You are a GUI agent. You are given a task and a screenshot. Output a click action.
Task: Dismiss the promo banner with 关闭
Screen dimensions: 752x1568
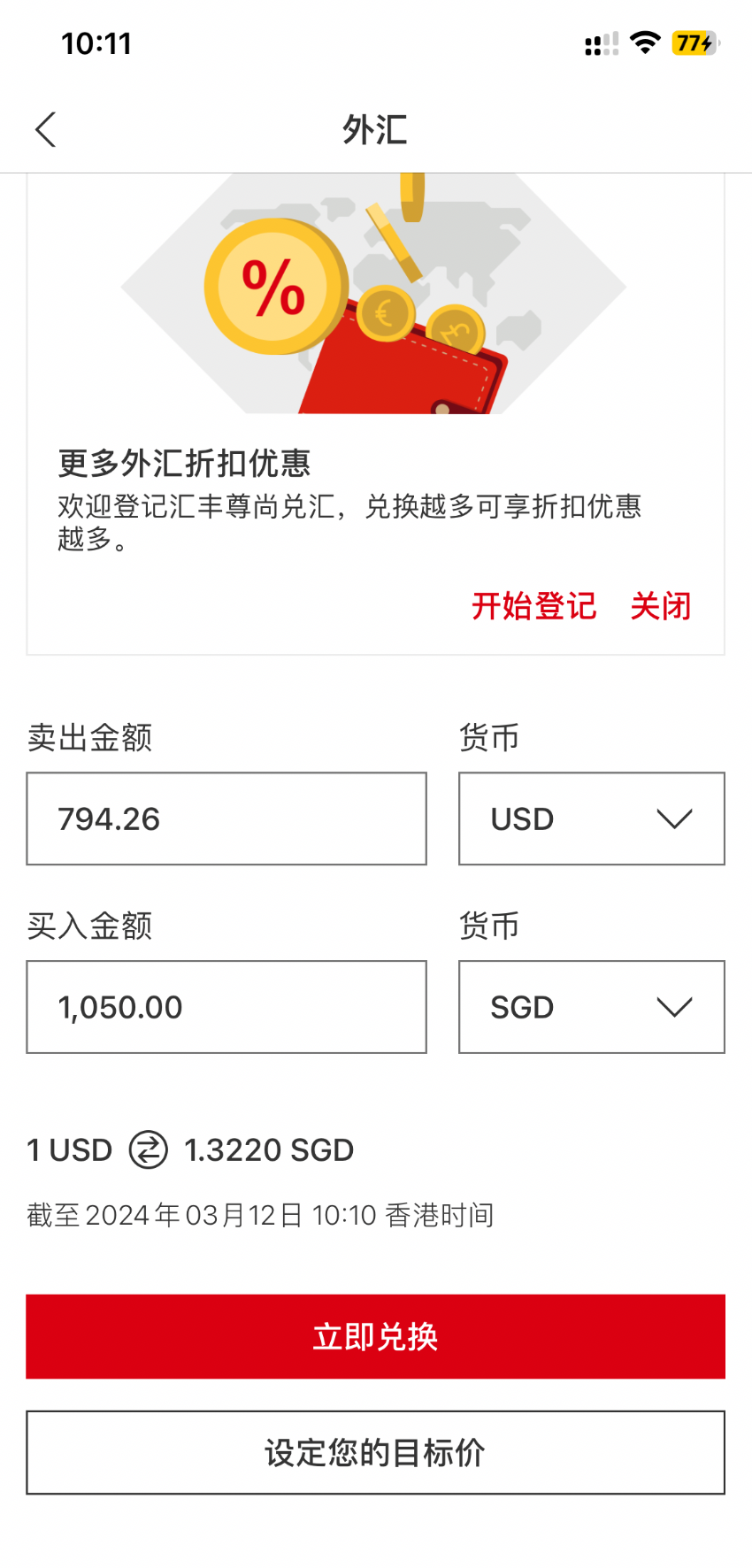point(661,606)
